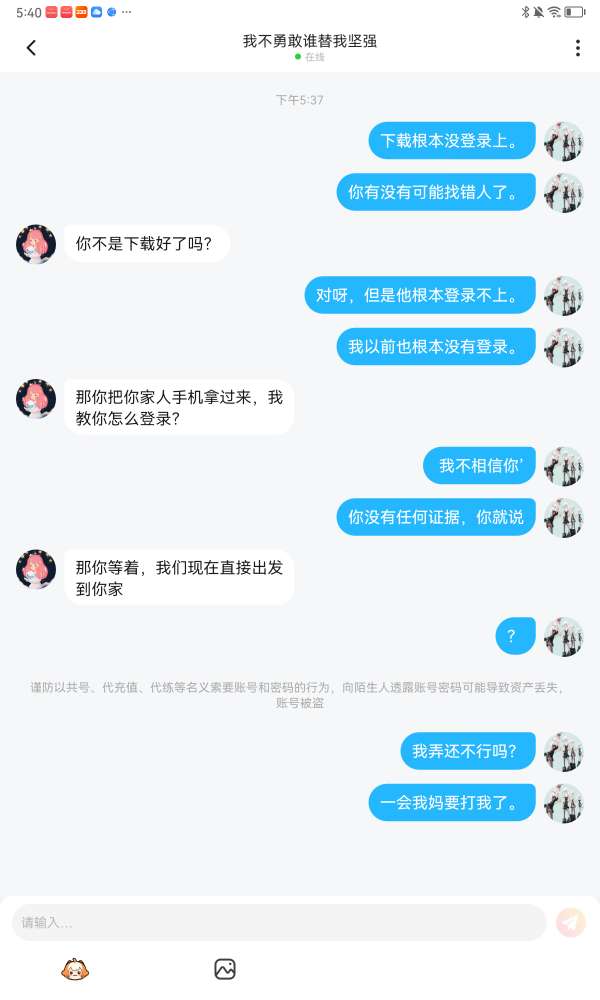Focus the 请输入 message input field
The height and width of the screenshot is (1000, 600).
(x=278, y=922)
